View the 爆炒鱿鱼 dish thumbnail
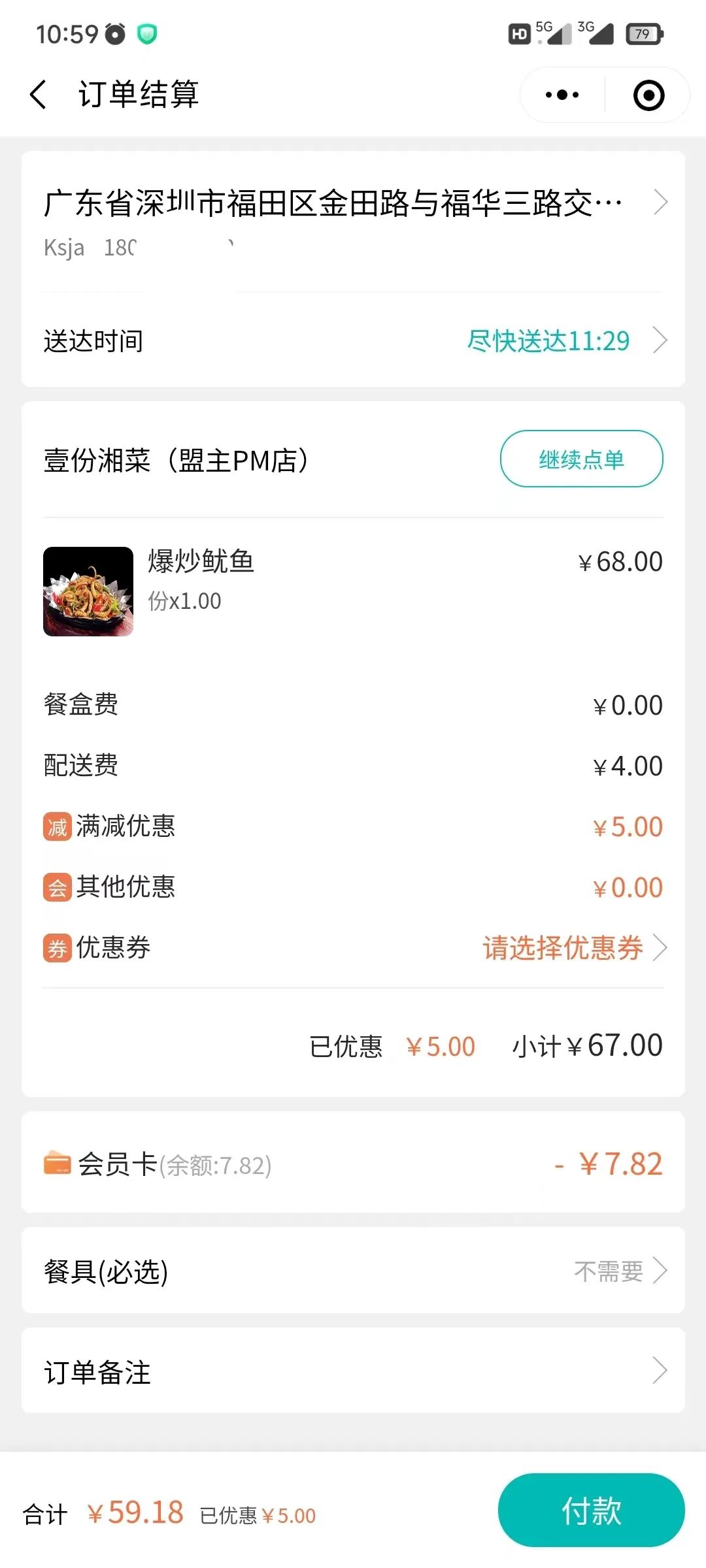Viewport: 706px width, 1568px height. (x=88, y=591)
